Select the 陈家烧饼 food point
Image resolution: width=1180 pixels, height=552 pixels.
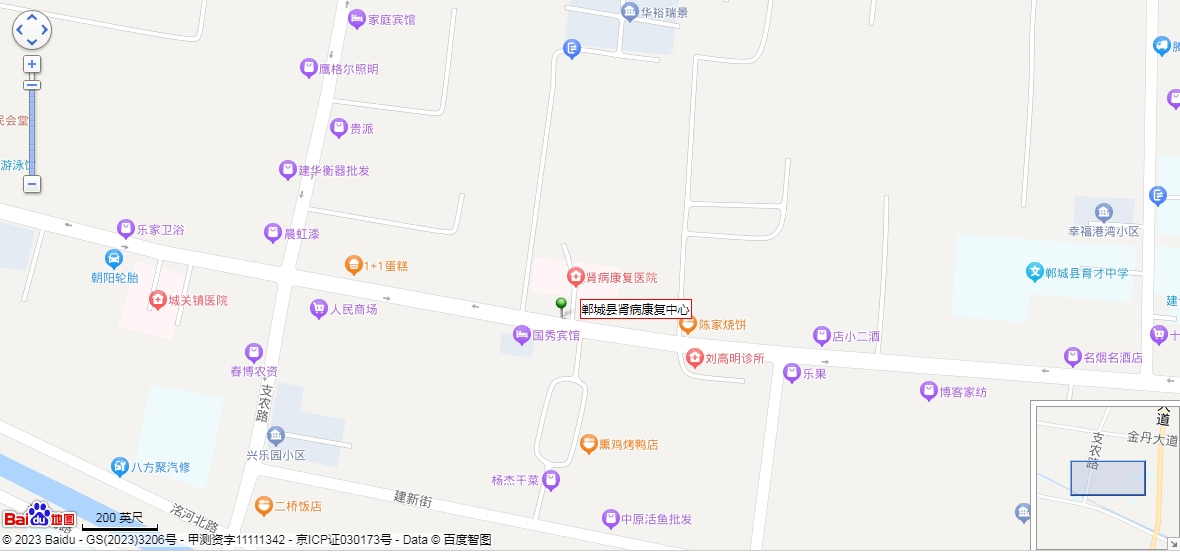pos(688,325)
